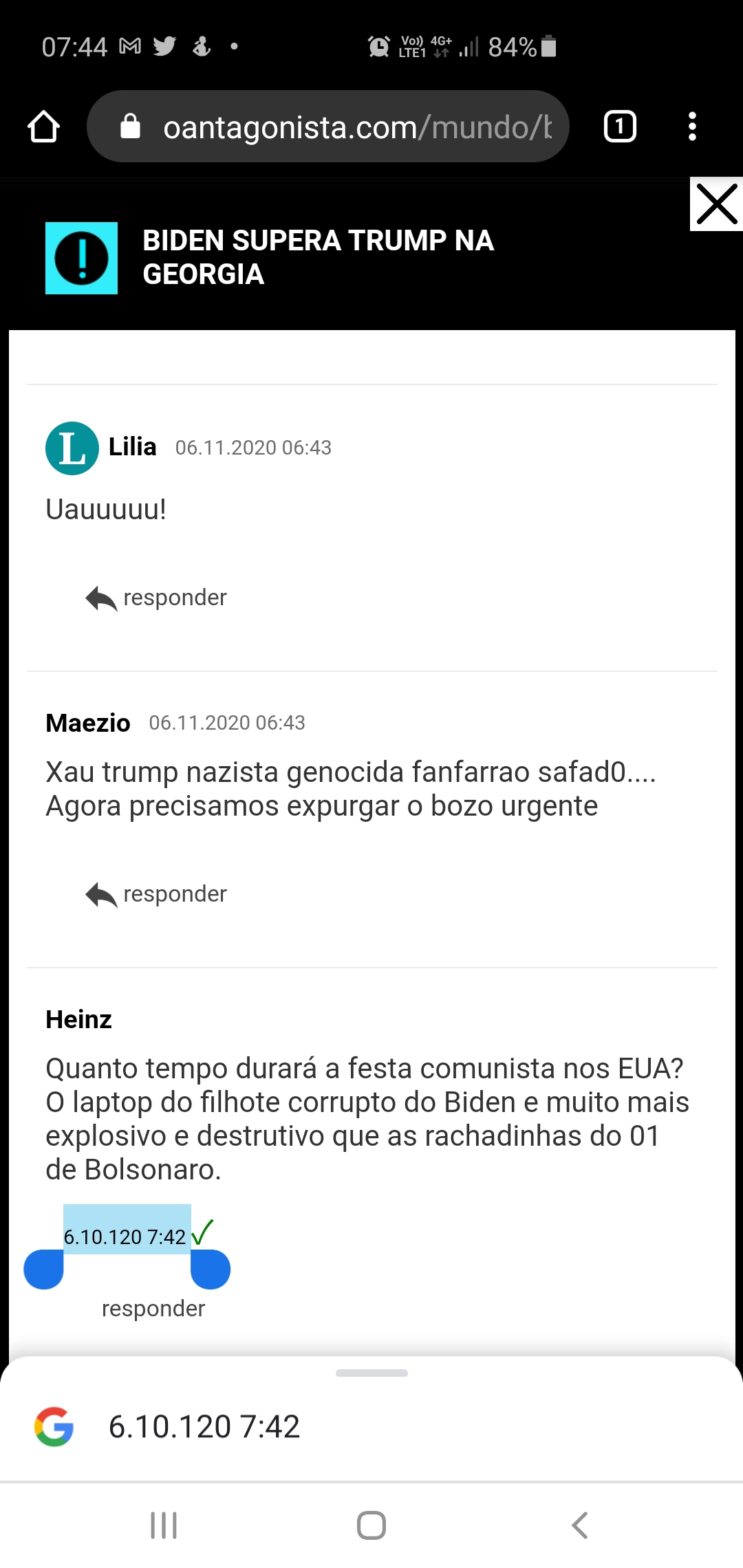Open the tab switcher showing 1 tab

pos(619,127)
